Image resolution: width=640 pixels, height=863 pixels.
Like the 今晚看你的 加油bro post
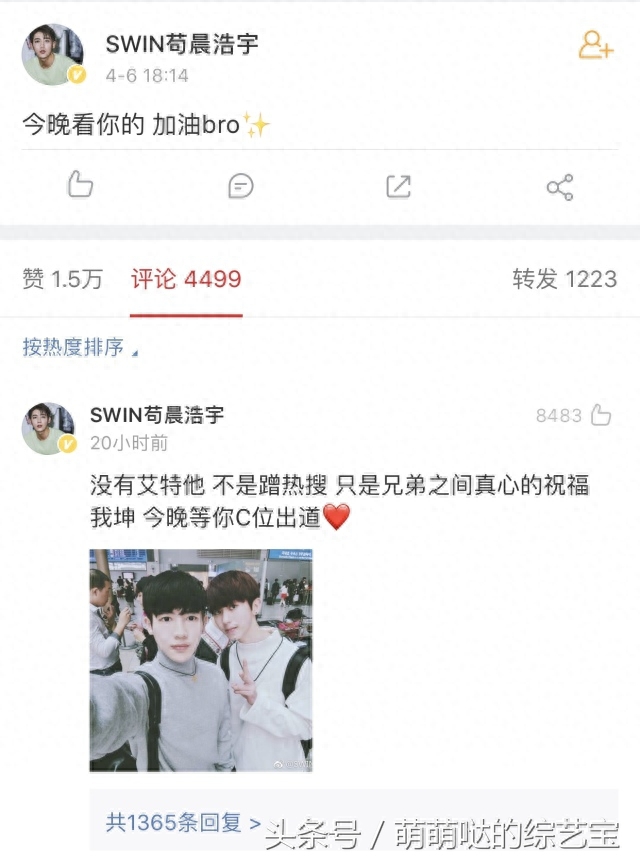coord(80,185)
